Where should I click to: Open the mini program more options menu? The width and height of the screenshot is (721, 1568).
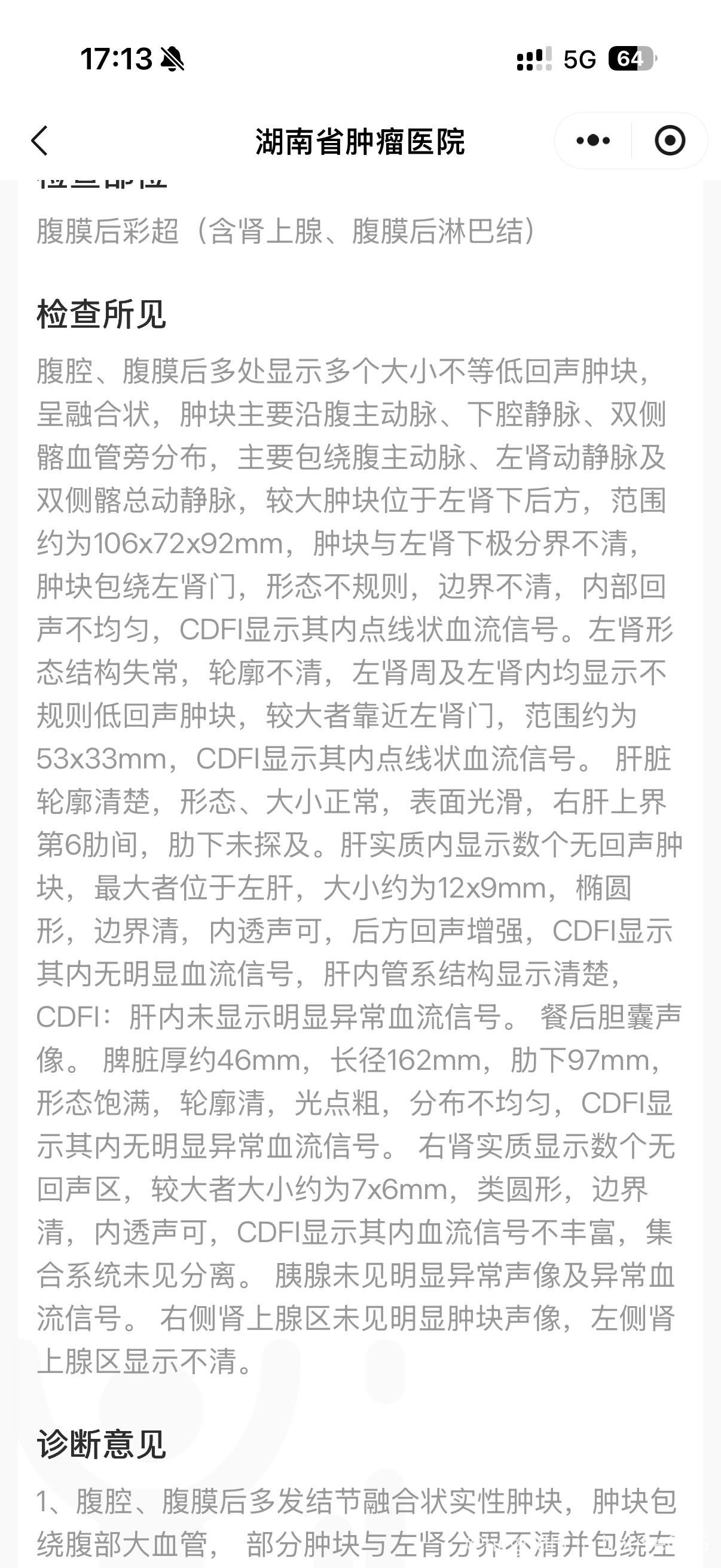(592, 141)
